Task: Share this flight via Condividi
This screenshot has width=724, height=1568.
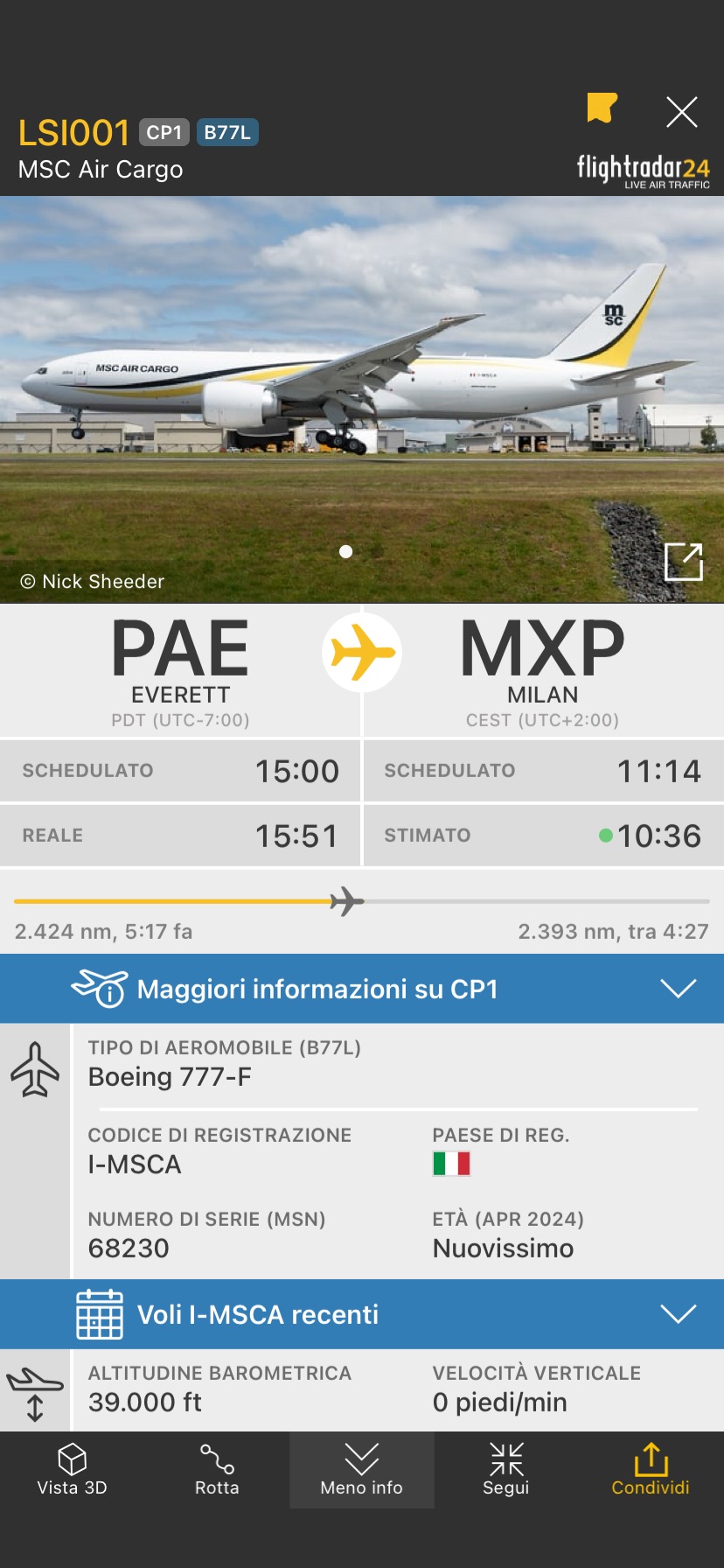Action: (x=651, y=1470)
